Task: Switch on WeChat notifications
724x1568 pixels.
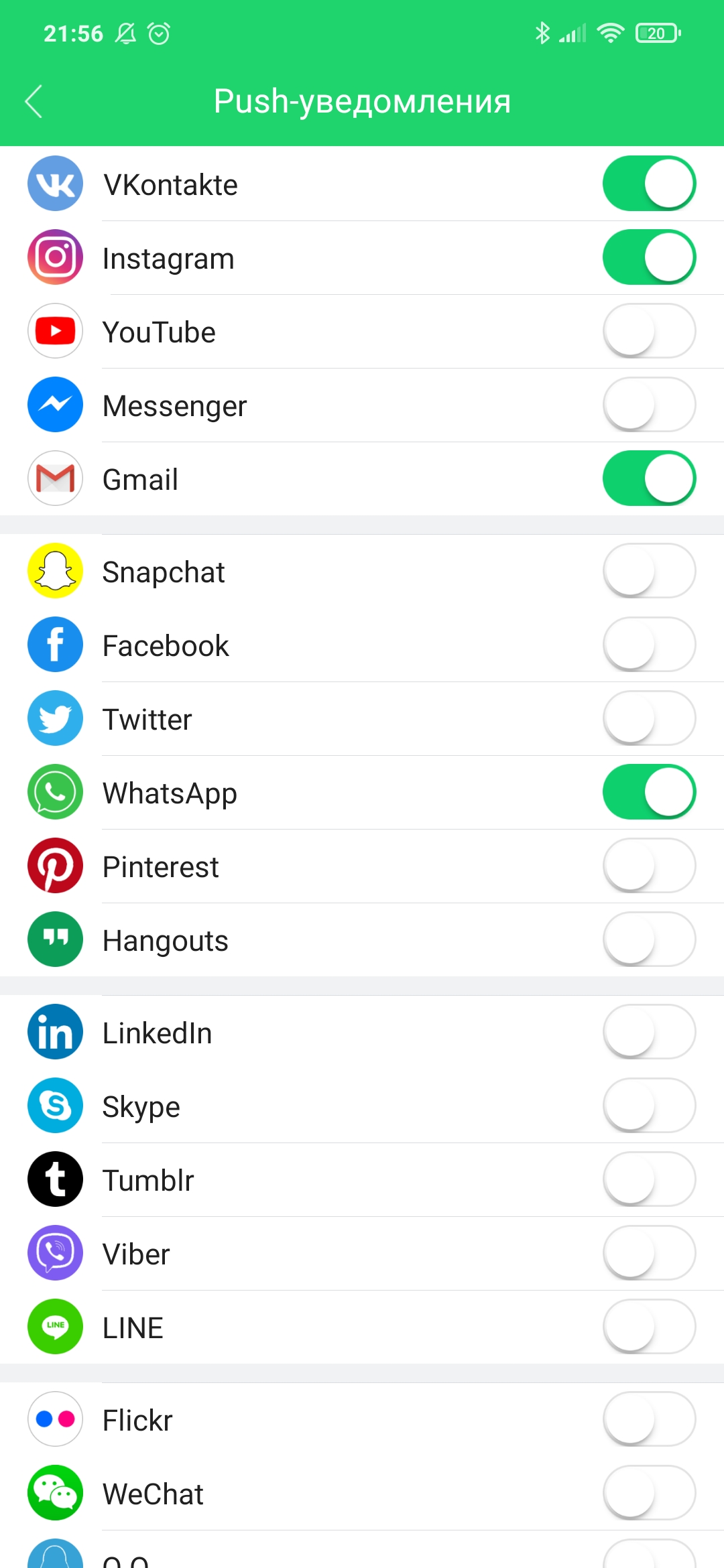Action: [x=649, y=1493]
